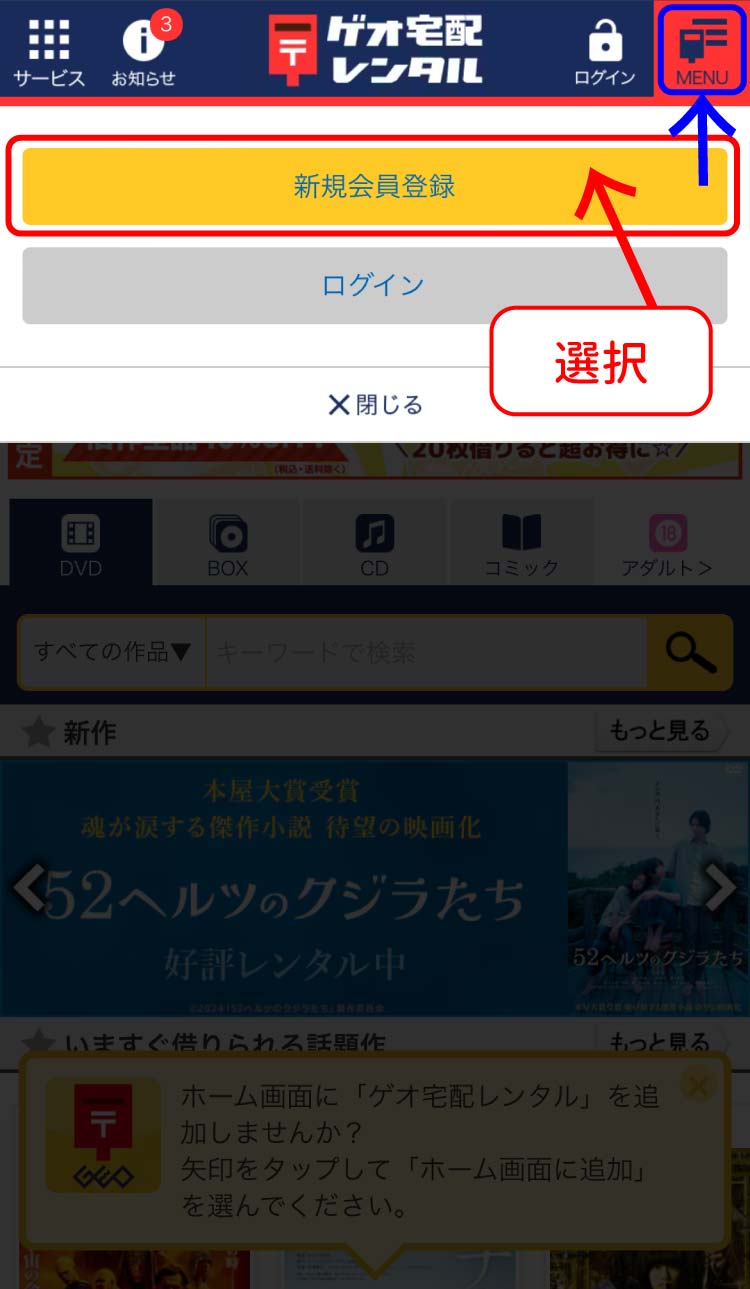
Task: Switch to the CD tab
Action: click(x=374, y=543)
